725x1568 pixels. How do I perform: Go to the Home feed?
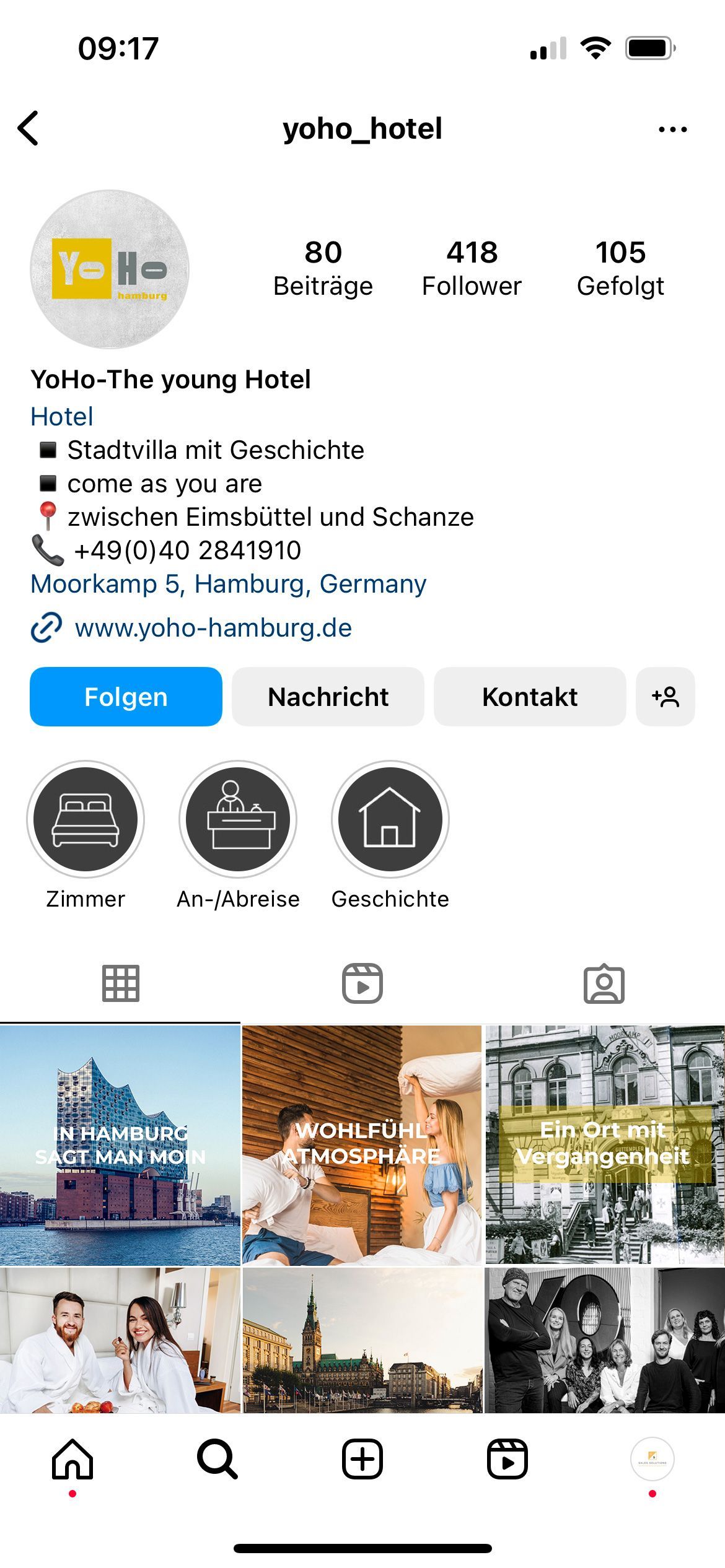72,1458
